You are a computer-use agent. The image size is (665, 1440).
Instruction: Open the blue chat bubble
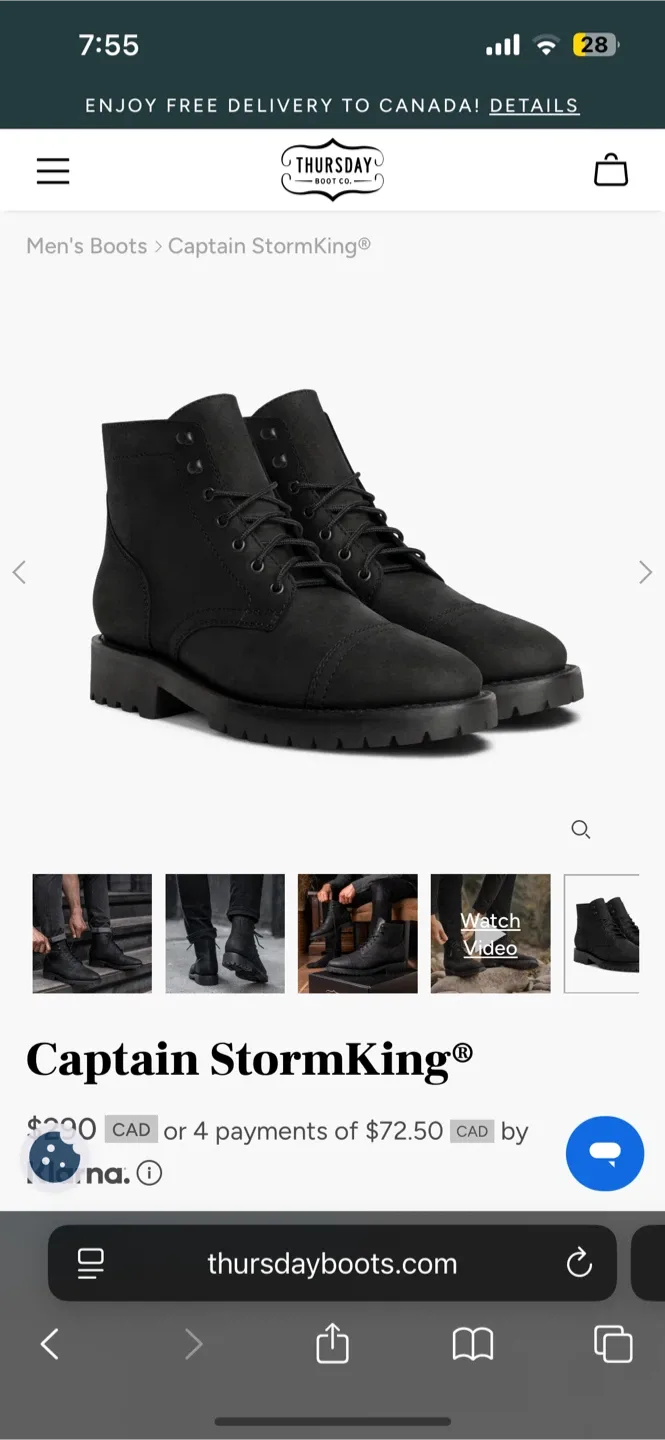pyautogui.click(x=605, y=1153)
